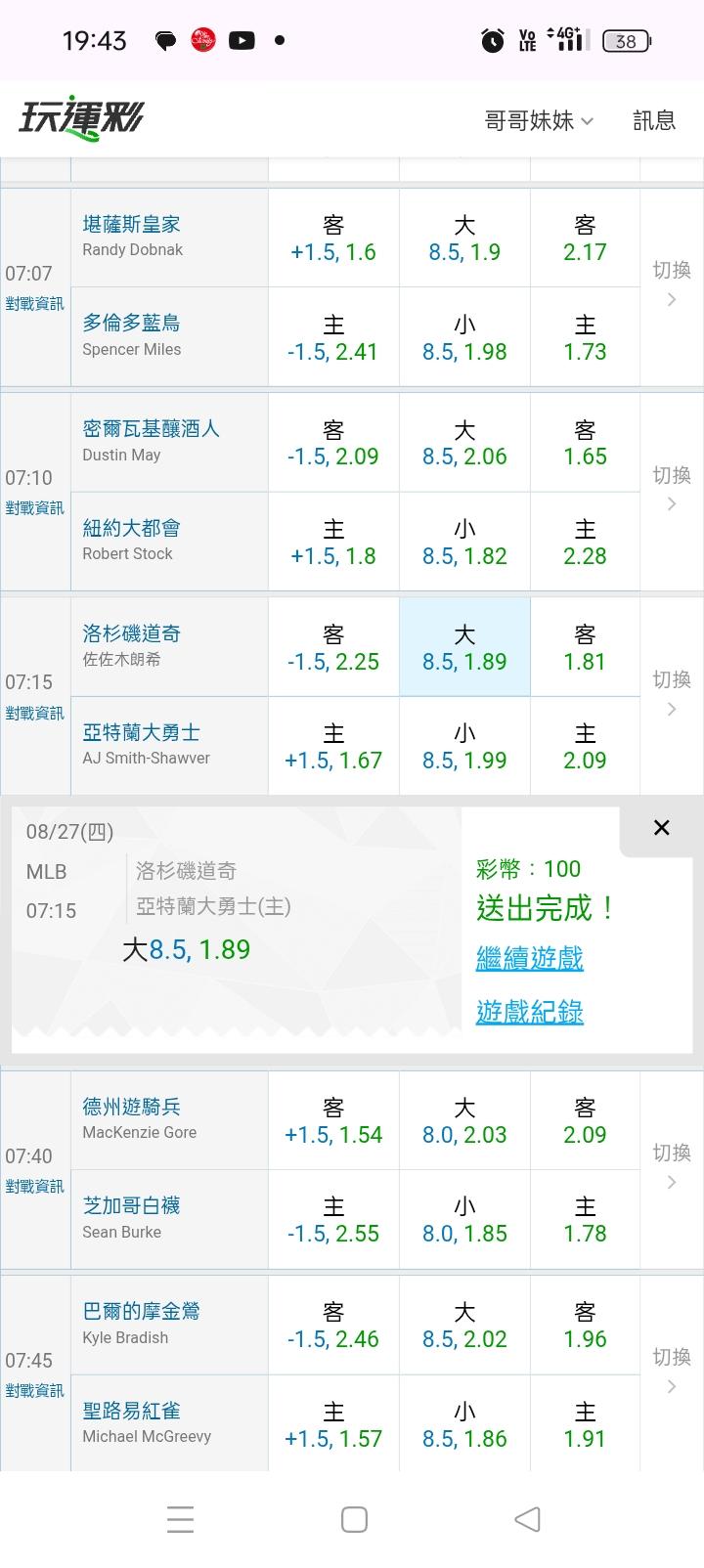Go back using system navigation
Image resolution: width=704 pixels, height=1568 pixels.
coord(527,1519)
